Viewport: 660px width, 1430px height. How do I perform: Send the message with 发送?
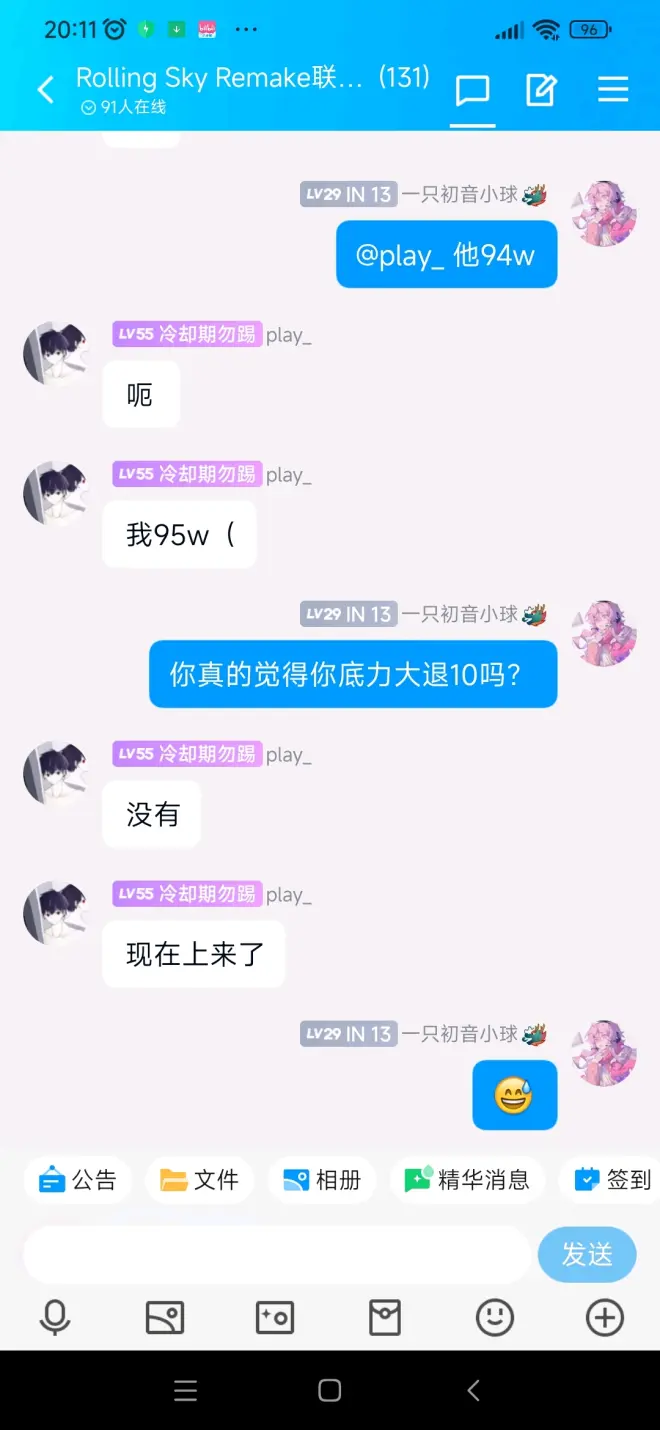point(587,1254)
